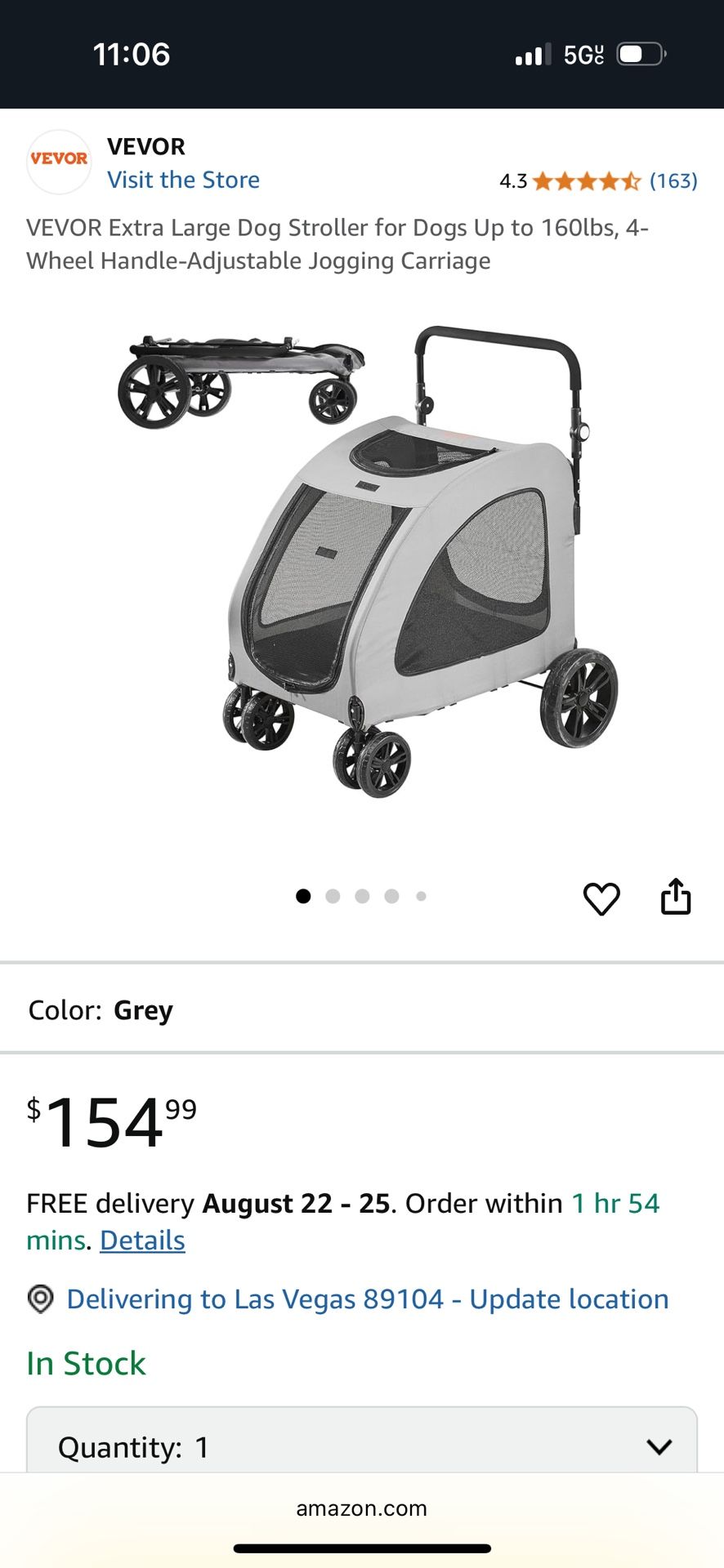The height and width of the screenshot is (1568, 724).
Task: Click the circular VEVOR store logo
Action: 58,161
